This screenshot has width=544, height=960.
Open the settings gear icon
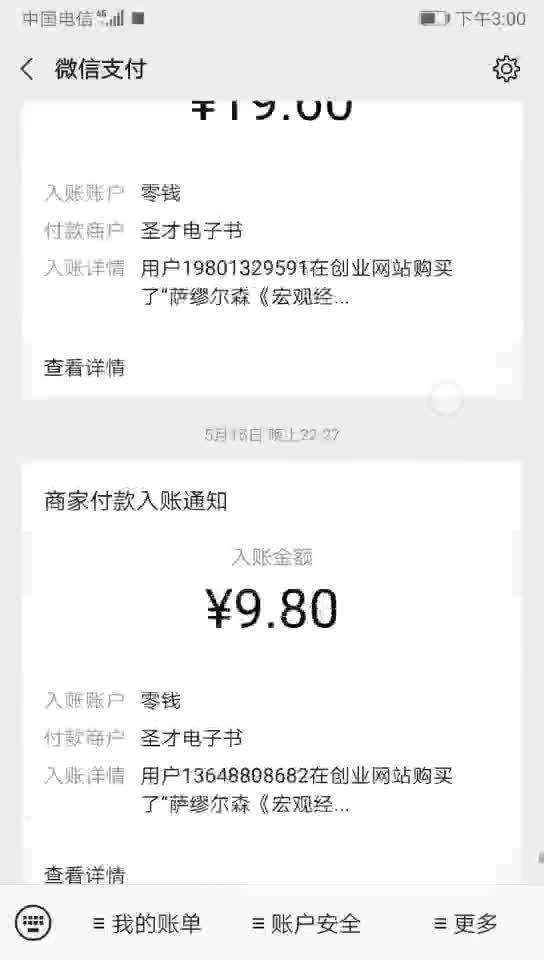506,69
